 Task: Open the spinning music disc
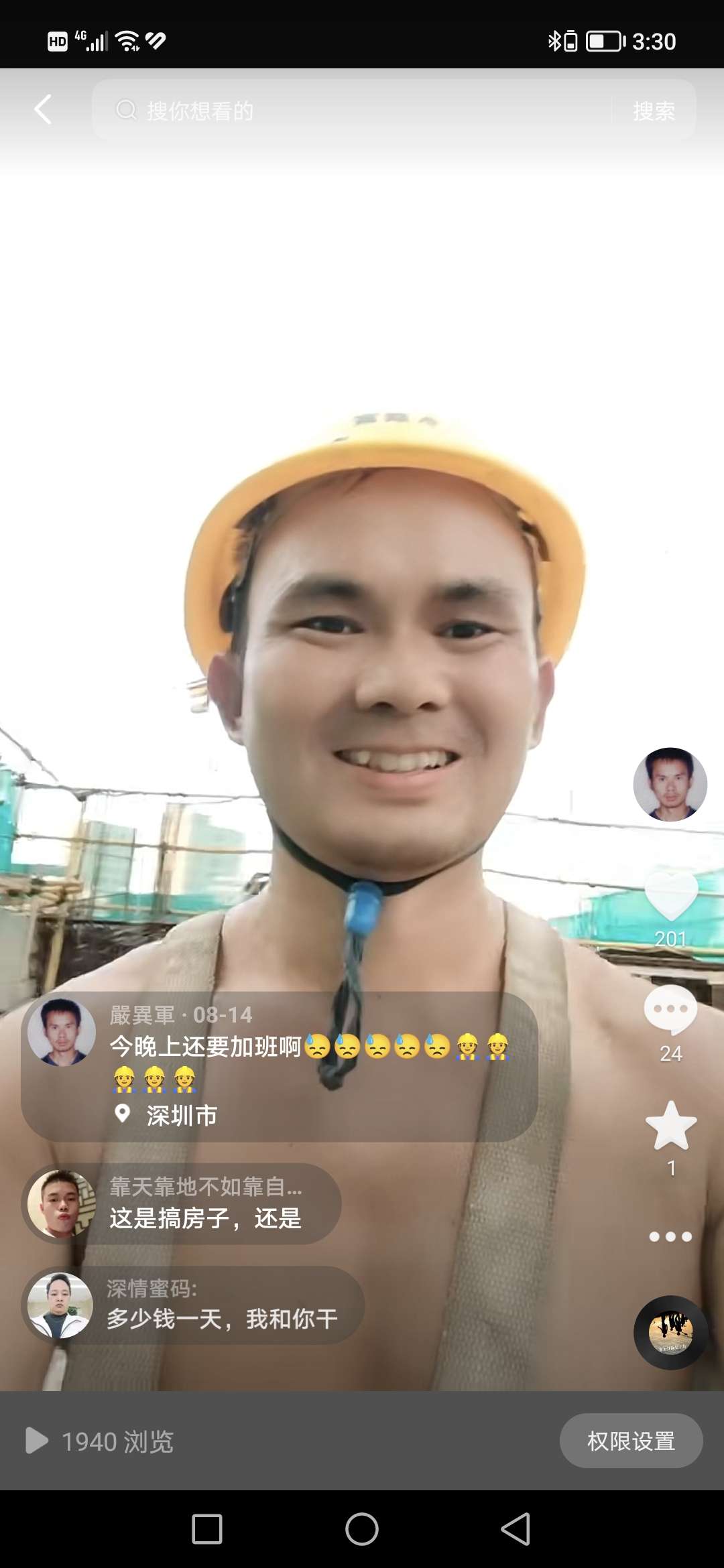click(x=670, y=1332)
